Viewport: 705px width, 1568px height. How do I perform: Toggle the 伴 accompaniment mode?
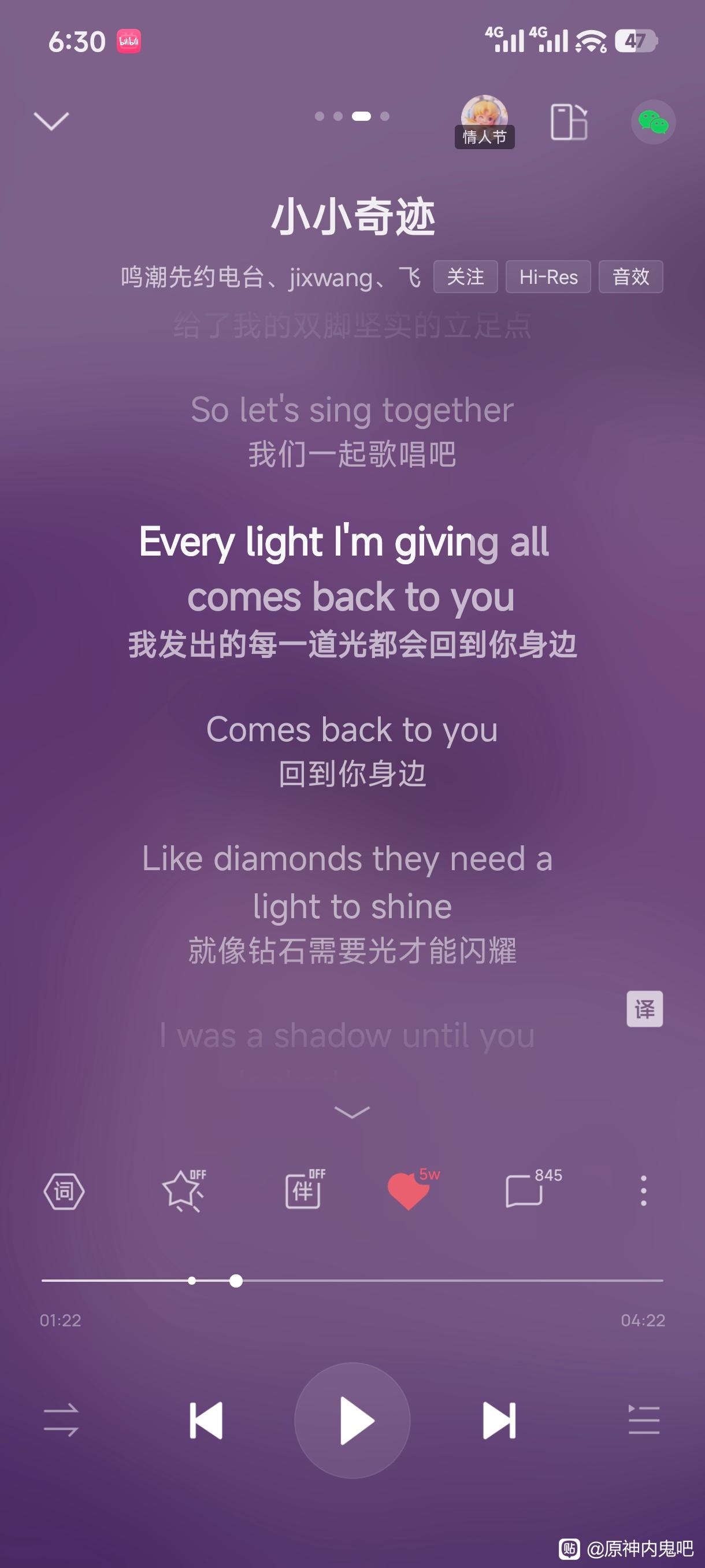pos(303,1190)
